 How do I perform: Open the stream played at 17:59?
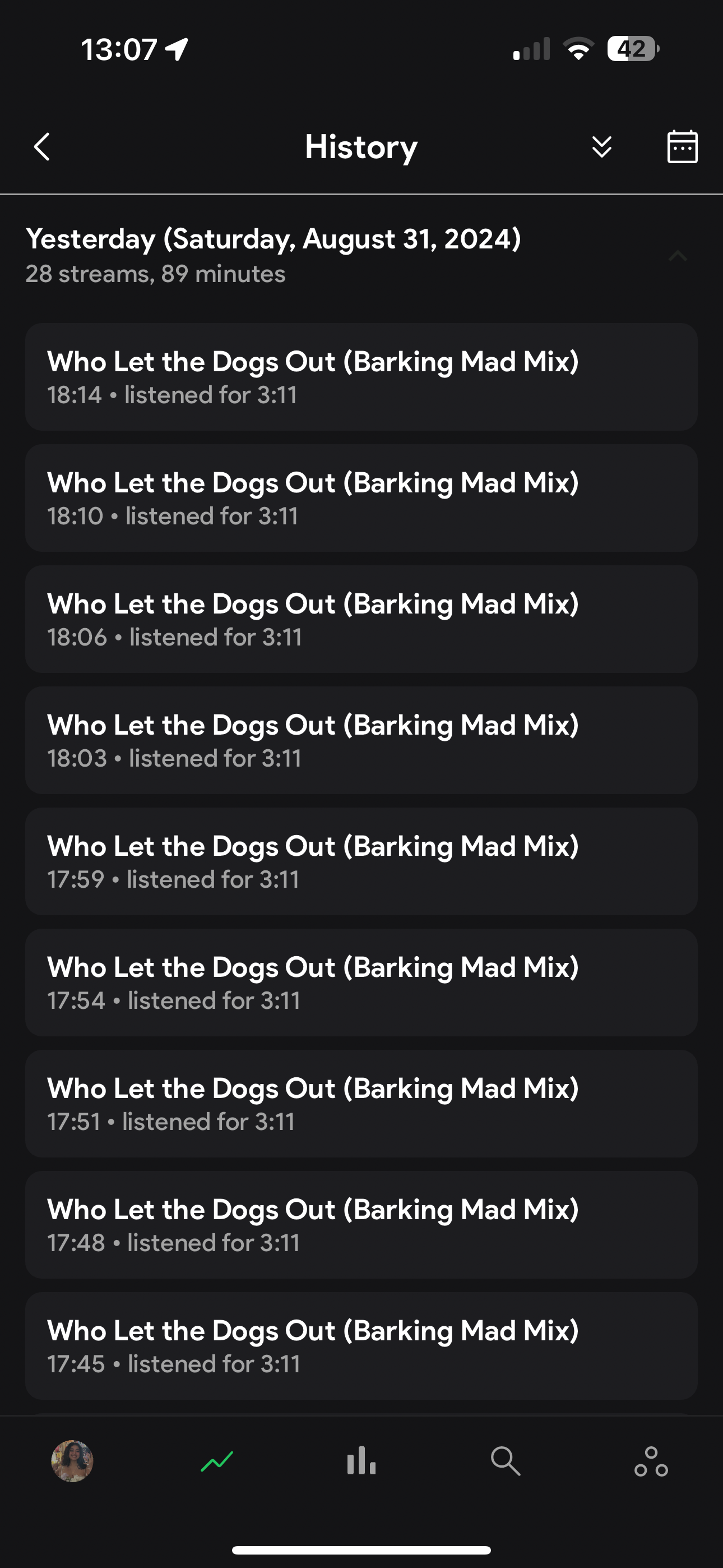361,861
